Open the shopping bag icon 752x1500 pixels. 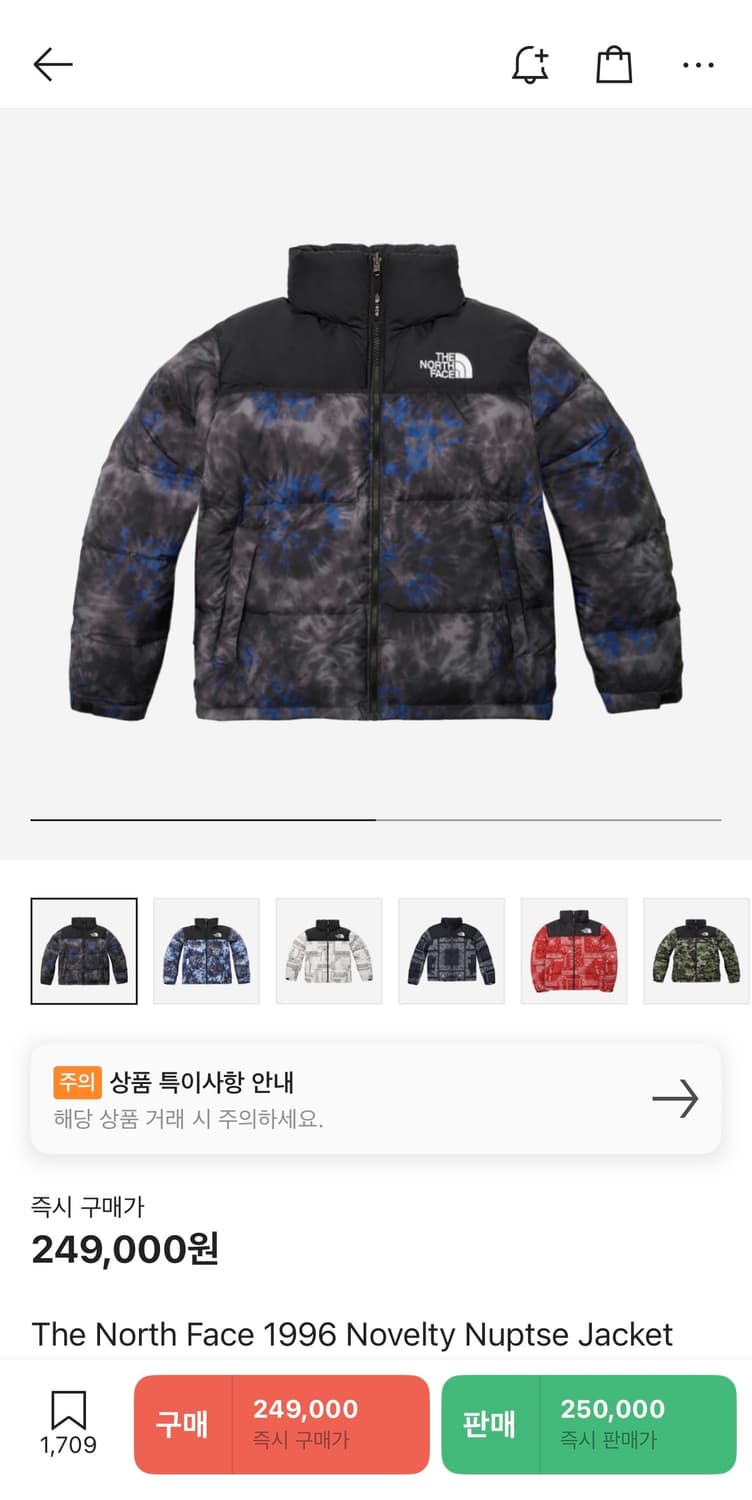(x=614, y=62)
